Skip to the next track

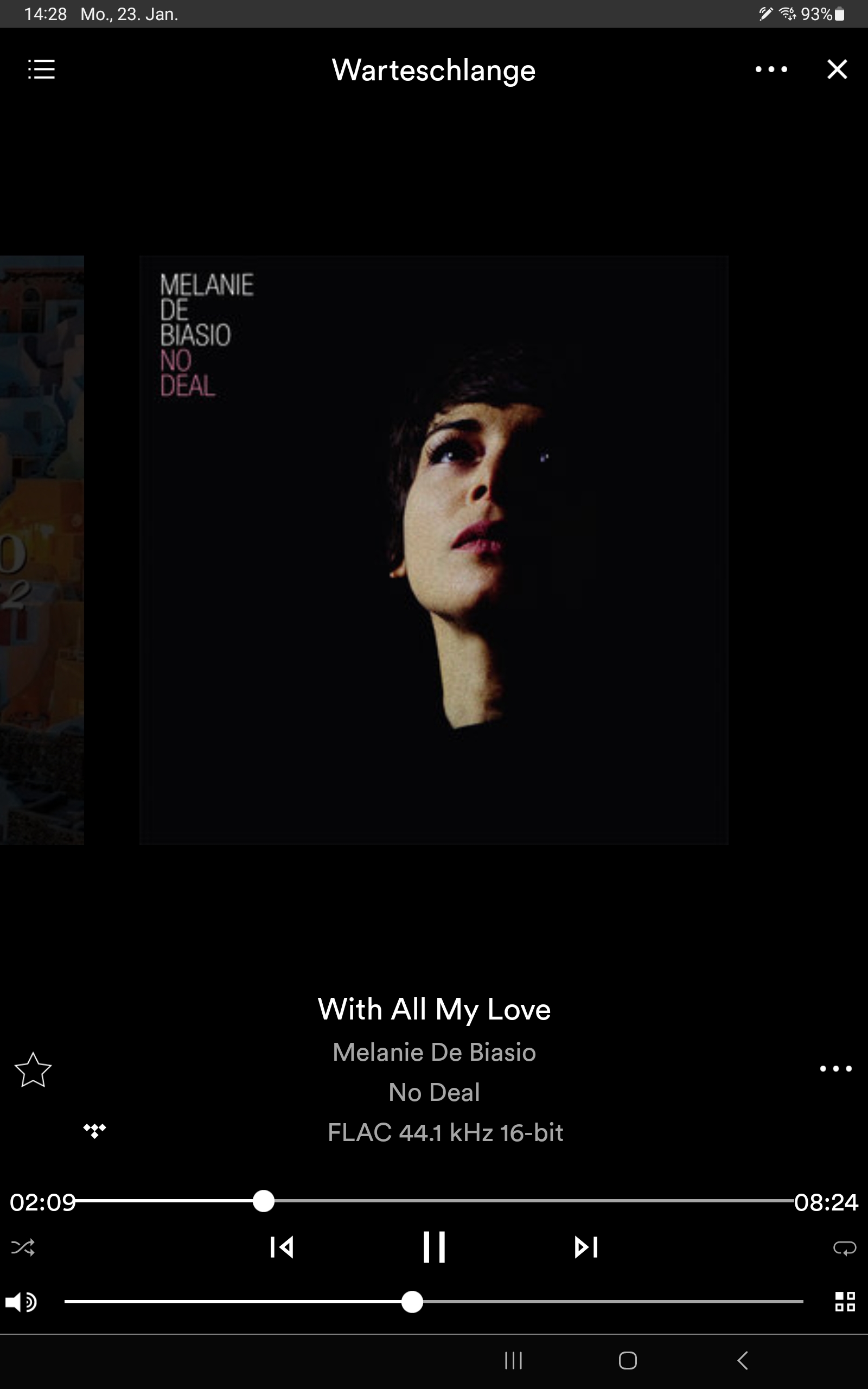(586, 1247)
